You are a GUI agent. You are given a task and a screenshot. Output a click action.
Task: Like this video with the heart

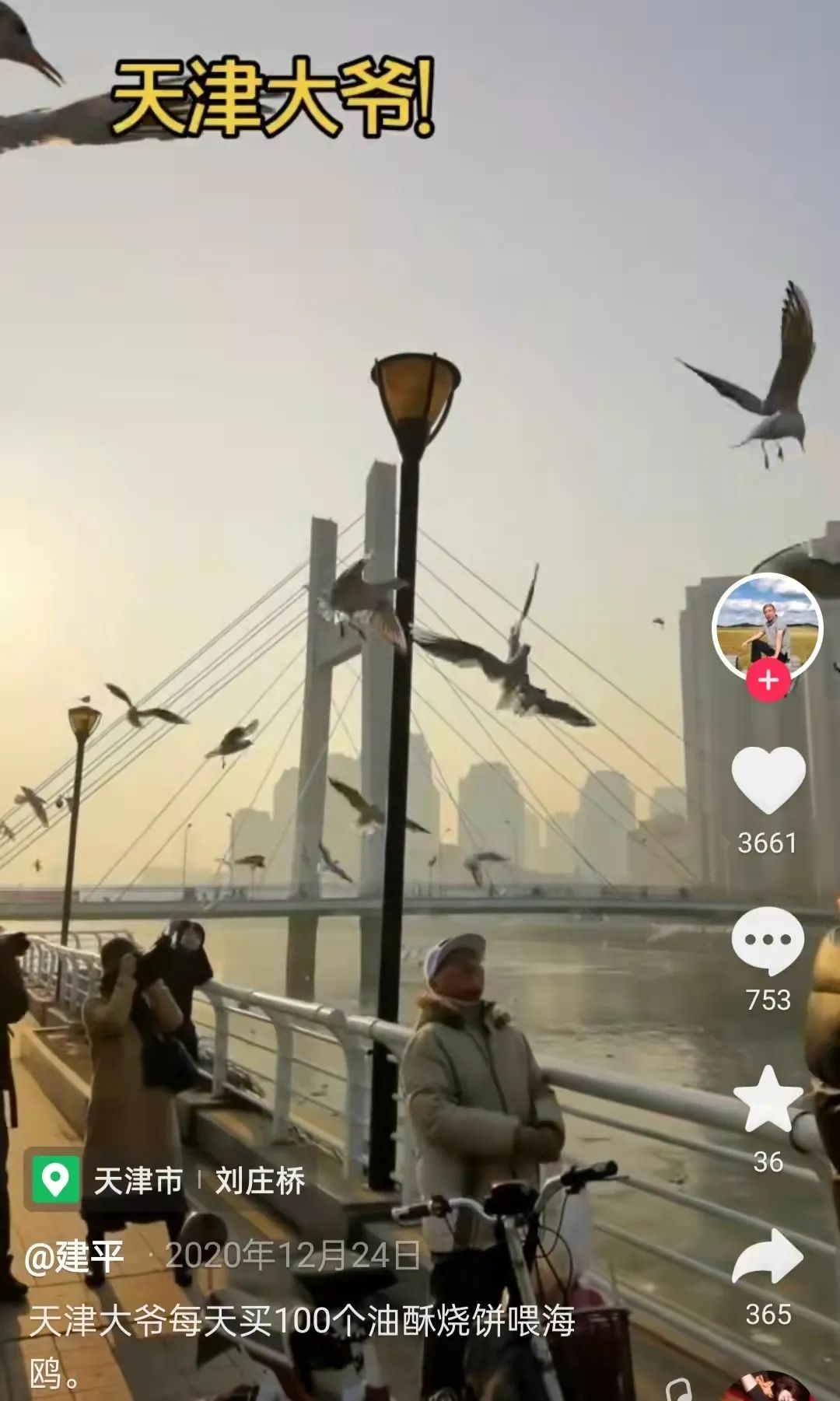click(768, 780)
